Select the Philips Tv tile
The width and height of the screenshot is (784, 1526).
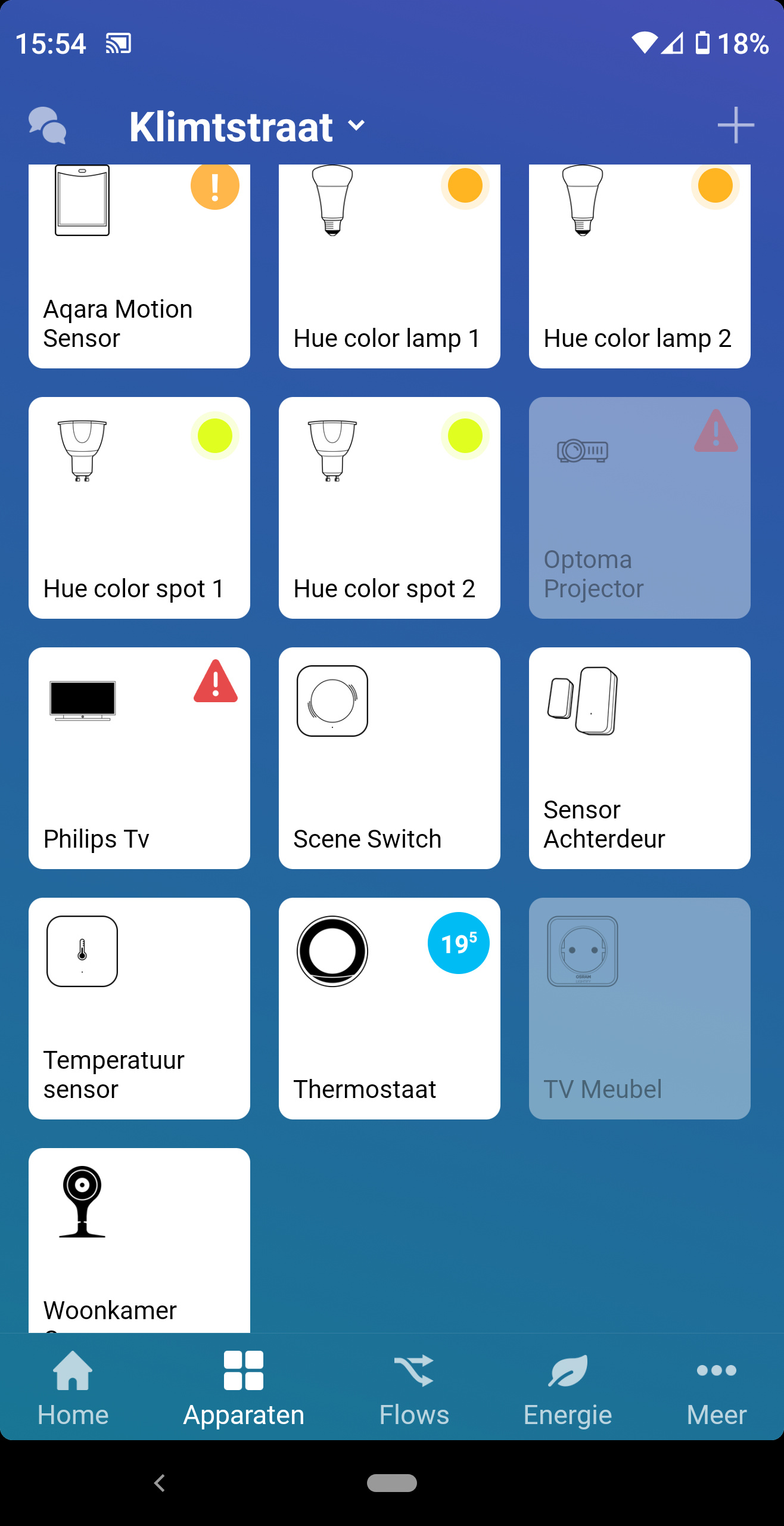139,758
